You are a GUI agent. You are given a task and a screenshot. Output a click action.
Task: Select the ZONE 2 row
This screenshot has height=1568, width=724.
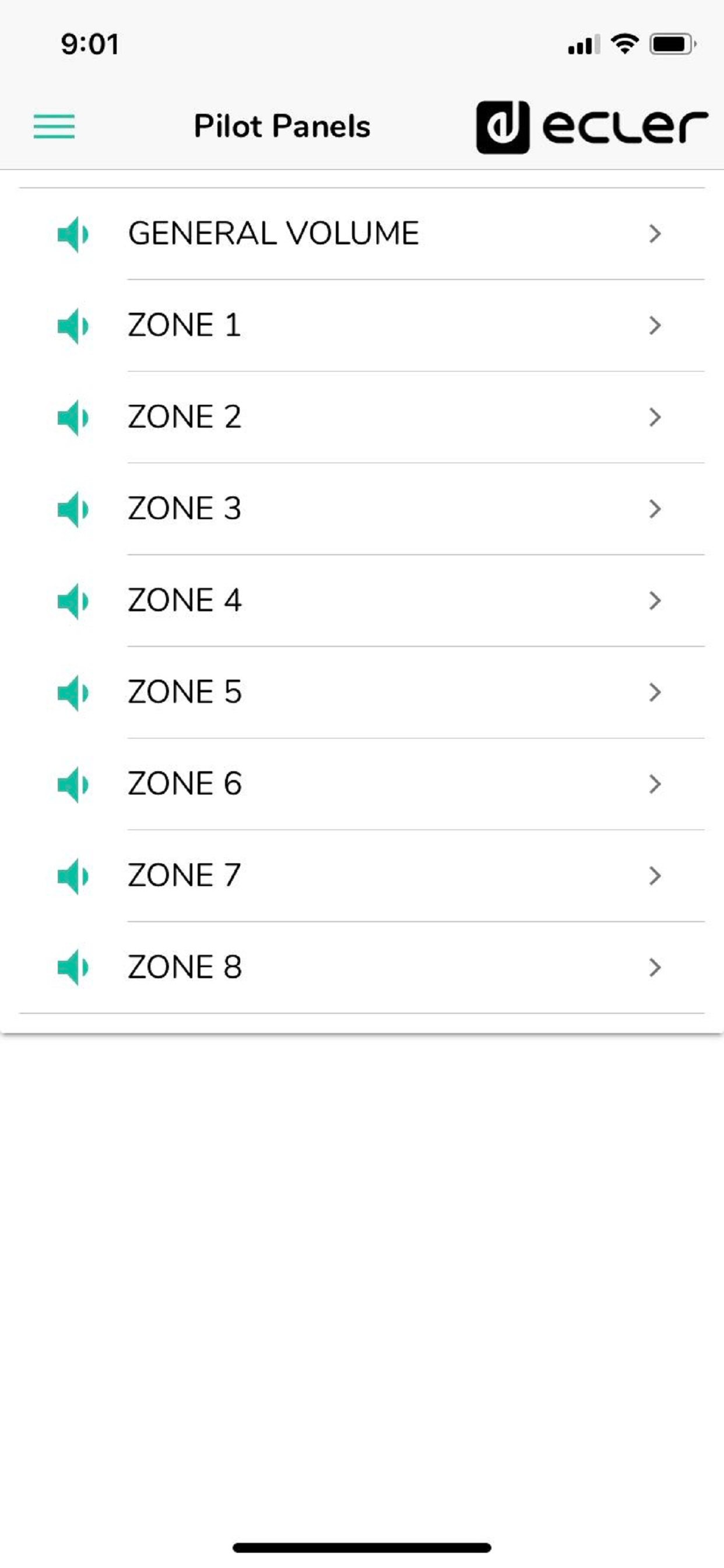[x=361, y=417]
